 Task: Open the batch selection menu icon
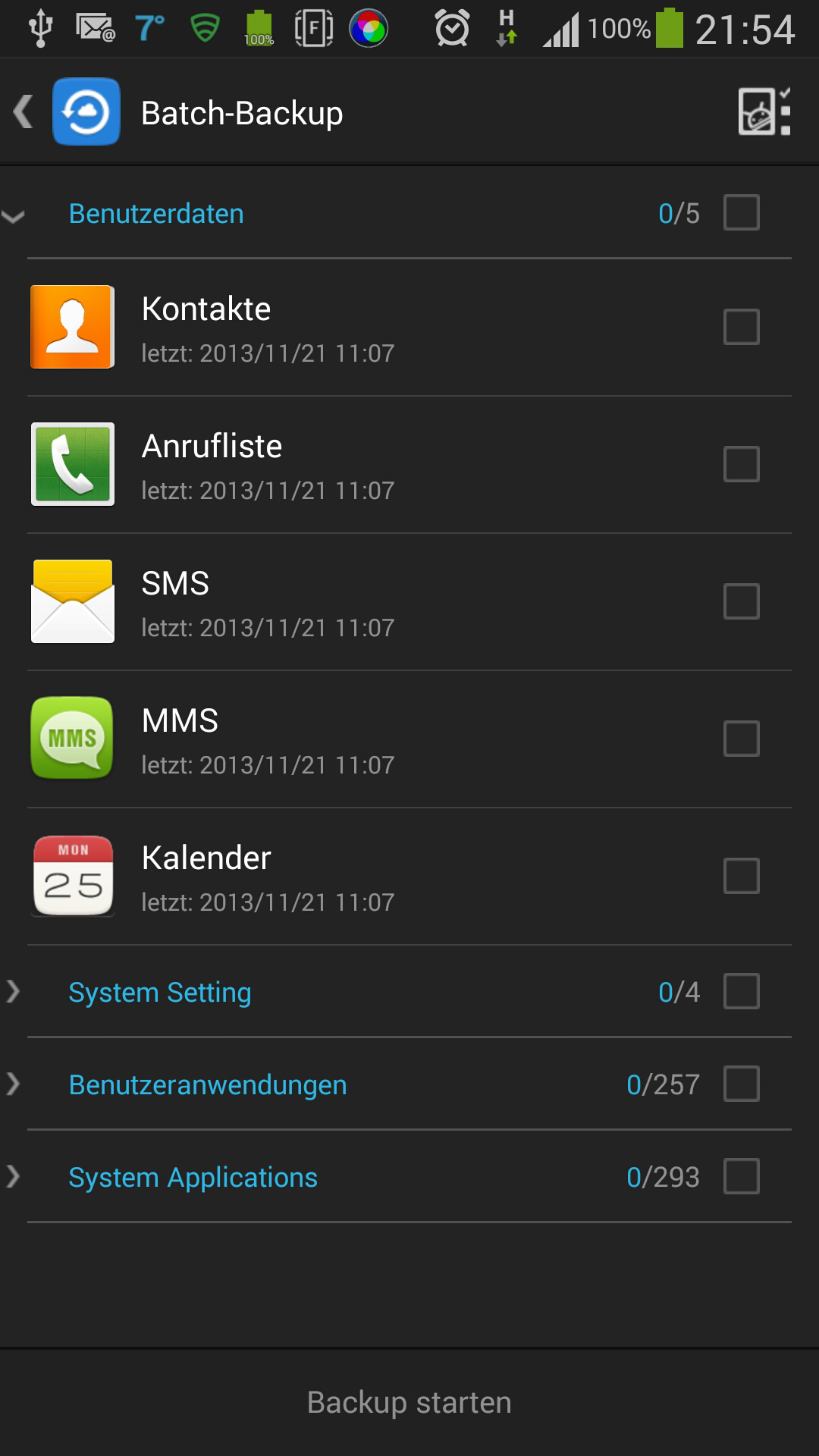(764, 111)
